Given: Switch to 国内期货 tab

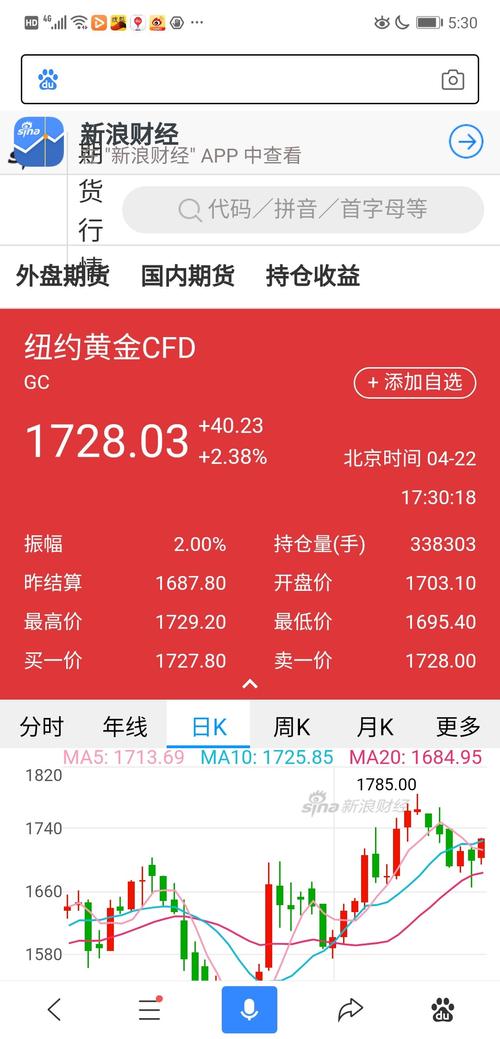Looking at the screenshot, I should click(187, 275).
